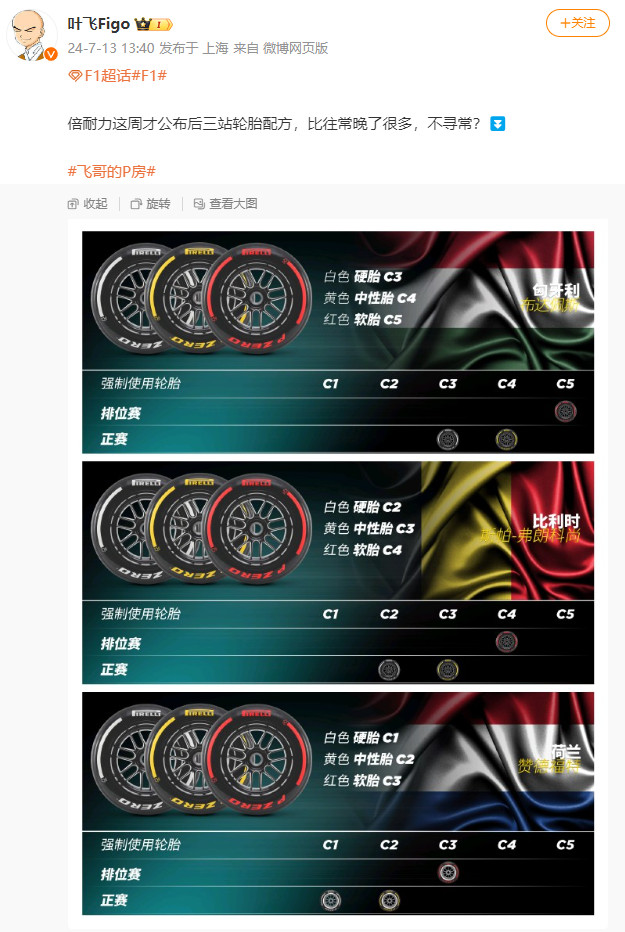Collapse the image with 收起
625x932 pixels.
pos(88,203)
